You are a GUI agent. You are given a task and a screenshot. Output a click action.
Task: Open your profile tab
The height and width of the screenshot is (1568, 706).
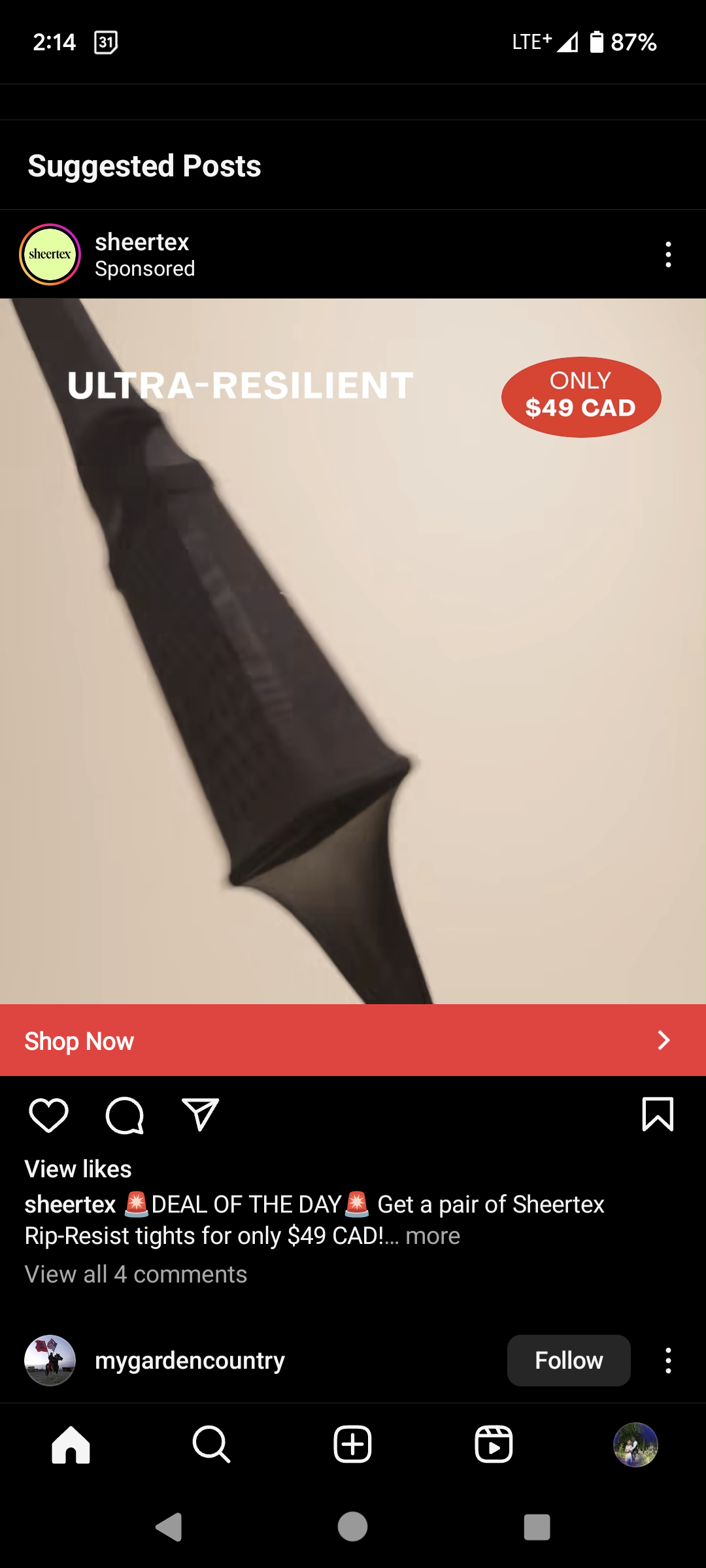tap(635, 1445)
